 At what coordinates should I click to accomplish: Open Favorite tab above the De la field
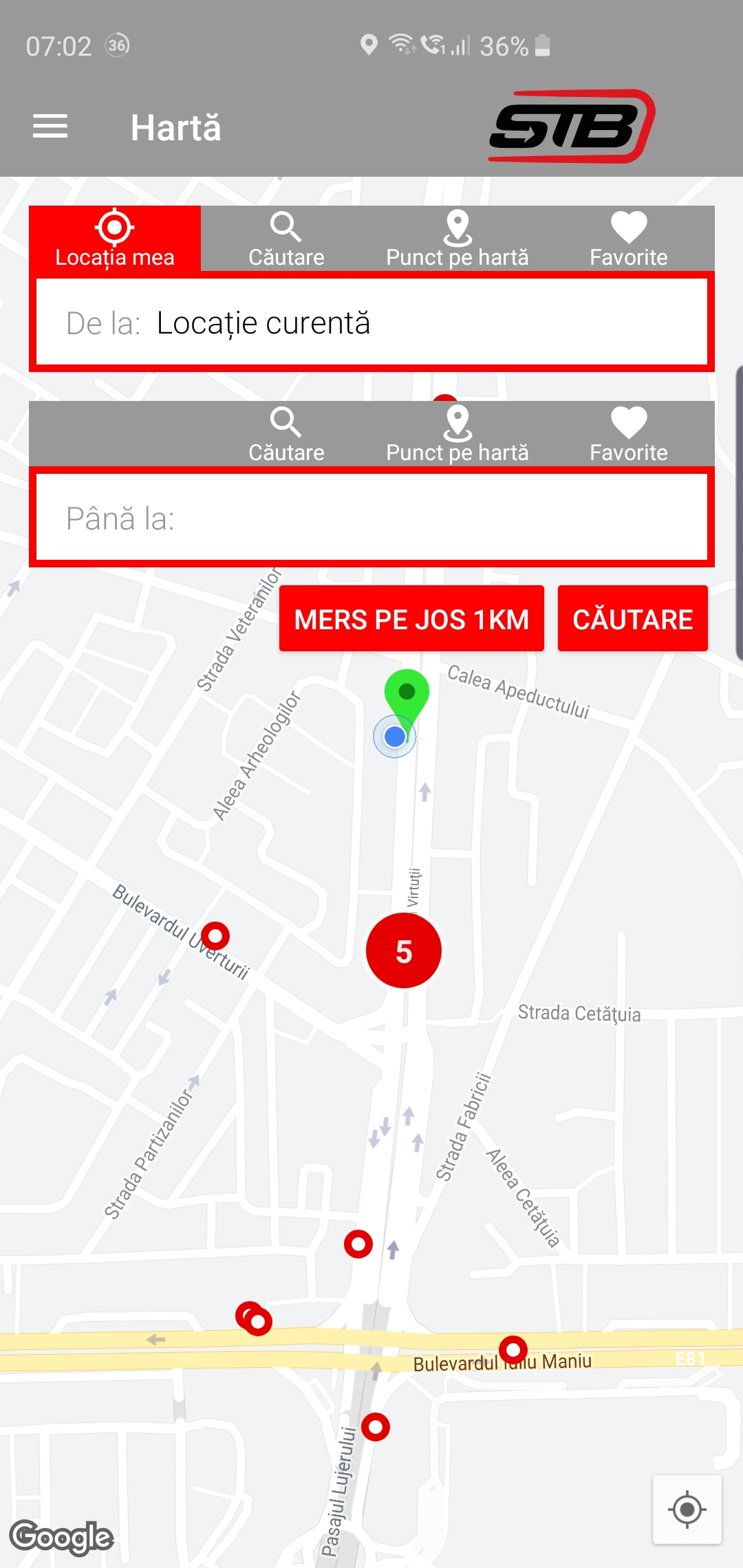click(628, 239)
